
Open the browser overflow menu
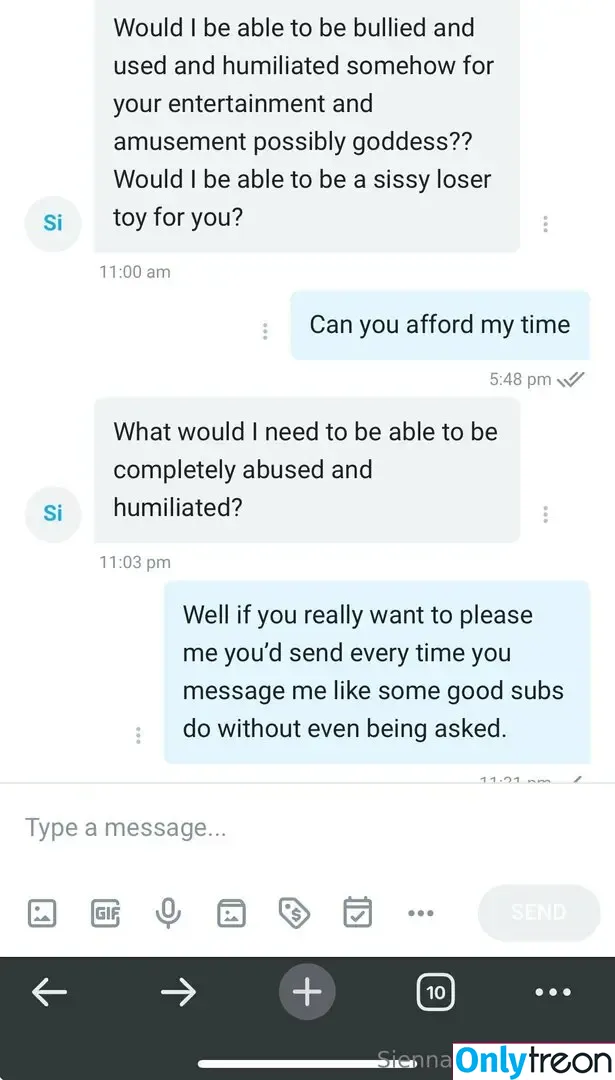552,992
